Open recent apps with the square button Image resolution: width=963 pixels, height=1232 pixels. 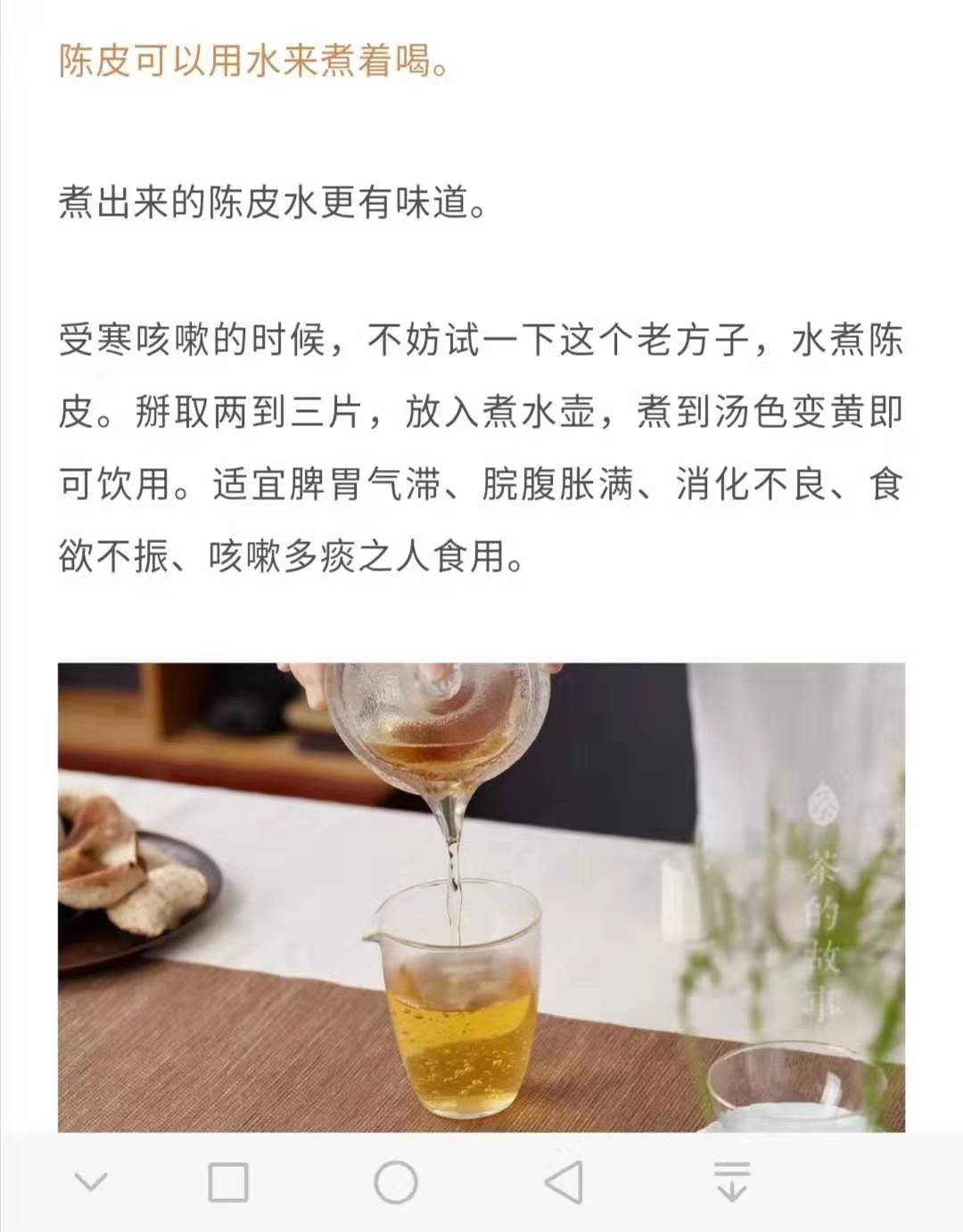tap(228, 1183)
